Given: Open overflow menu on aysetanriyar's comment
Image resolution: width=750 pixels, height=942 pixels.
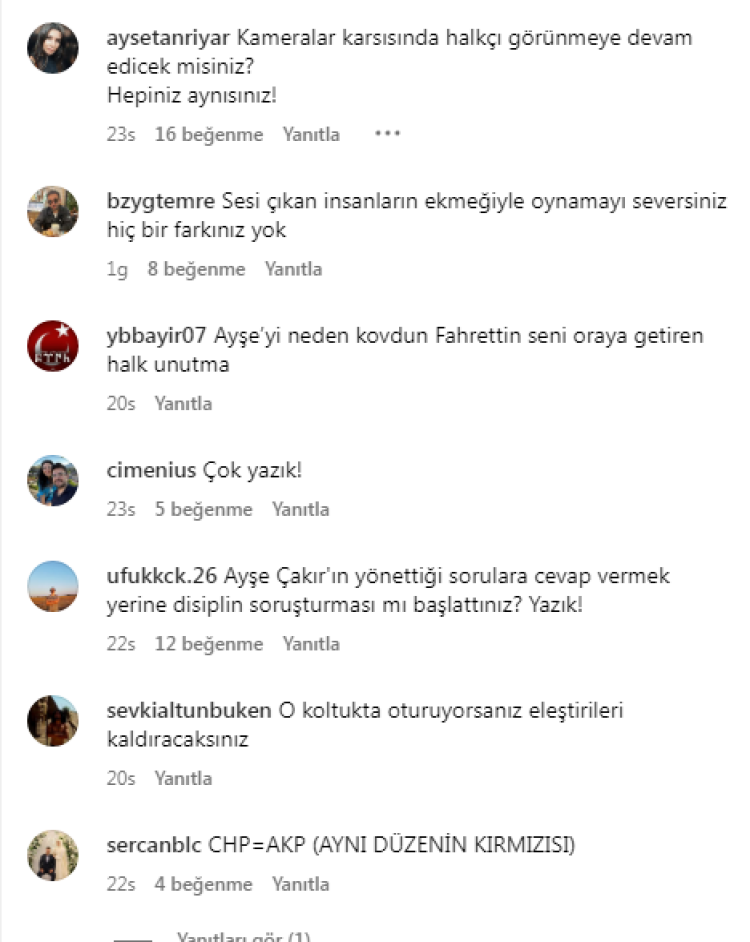Looking at the screenshot, I should [x=387, y=134].
